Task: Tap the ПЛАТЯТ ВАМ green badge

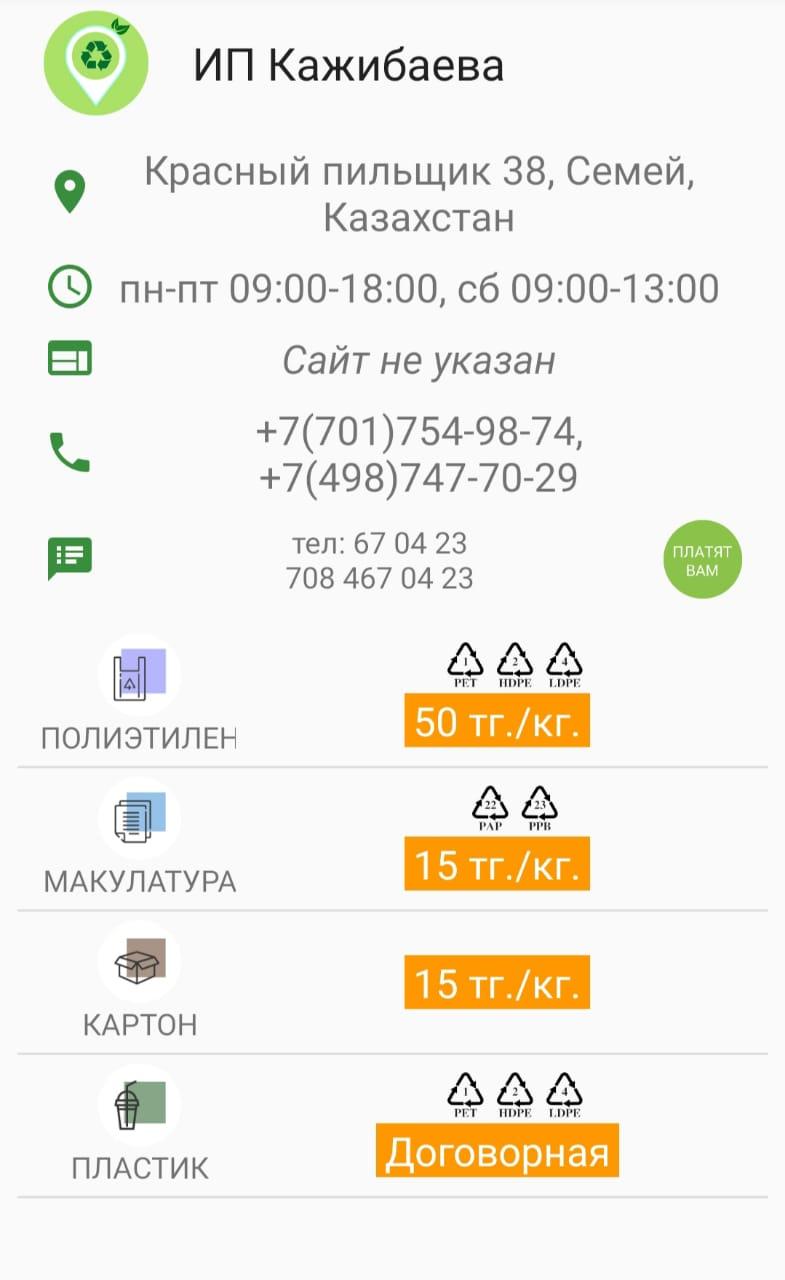Action: [x=702, y=560]
